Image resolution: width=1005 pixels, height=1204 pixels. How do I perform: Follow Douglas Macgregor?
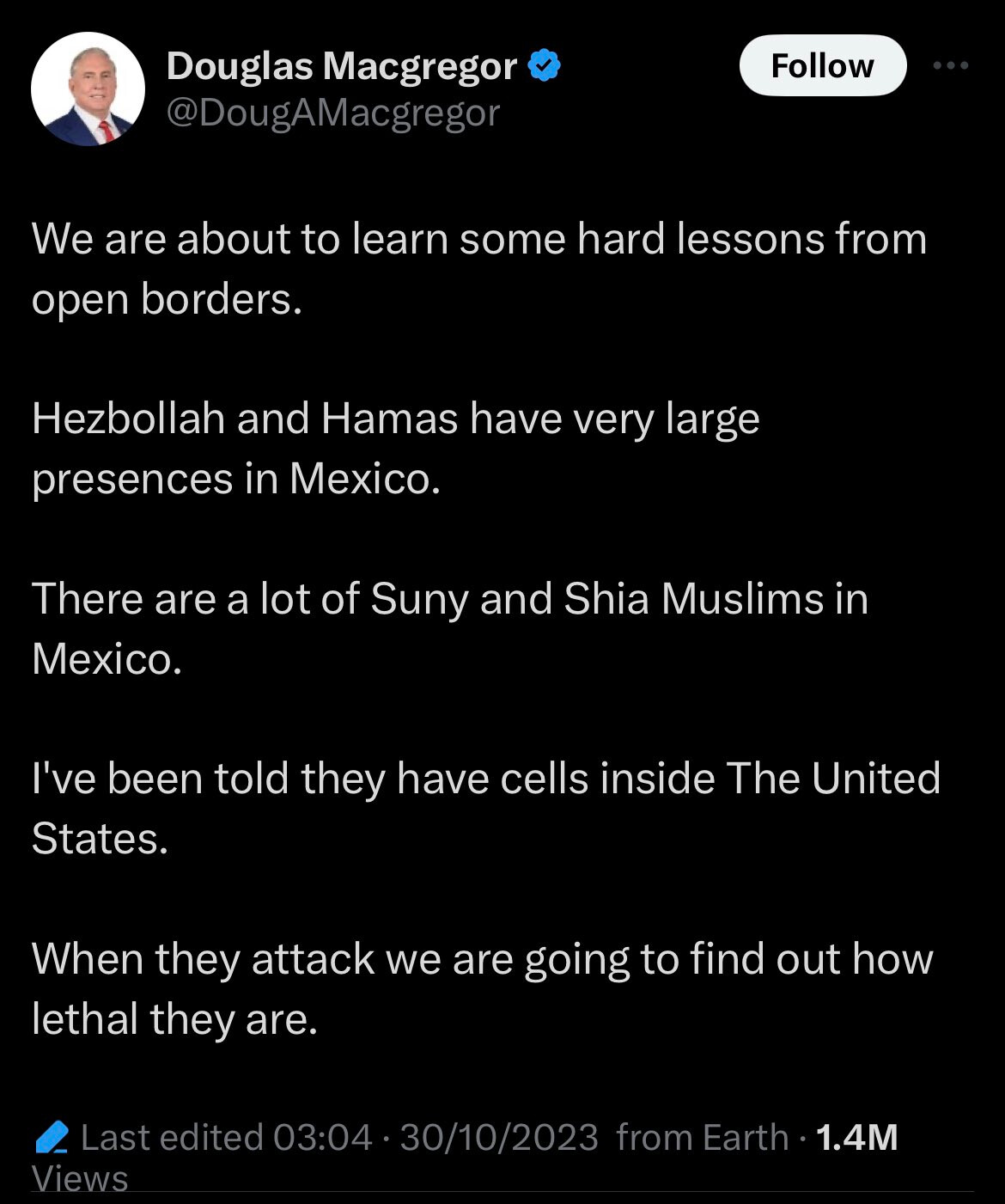click(x=822, y=65)
